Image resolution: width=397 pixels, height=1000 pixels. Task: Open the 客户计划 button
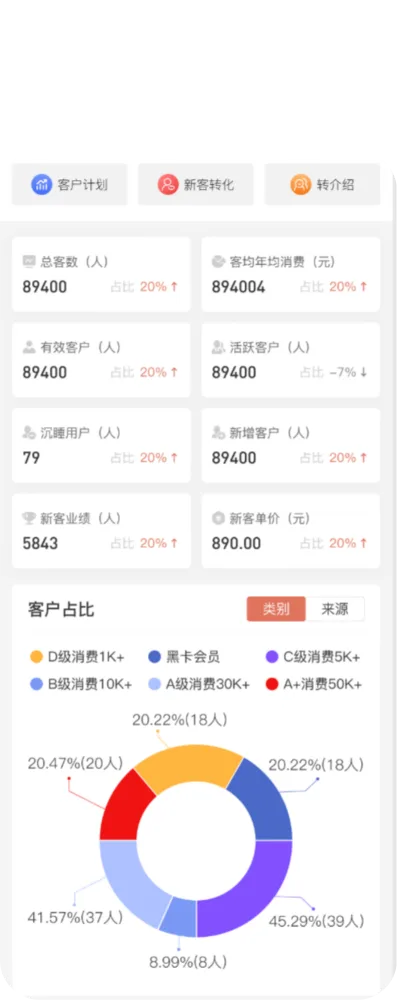tap(70, 185)
